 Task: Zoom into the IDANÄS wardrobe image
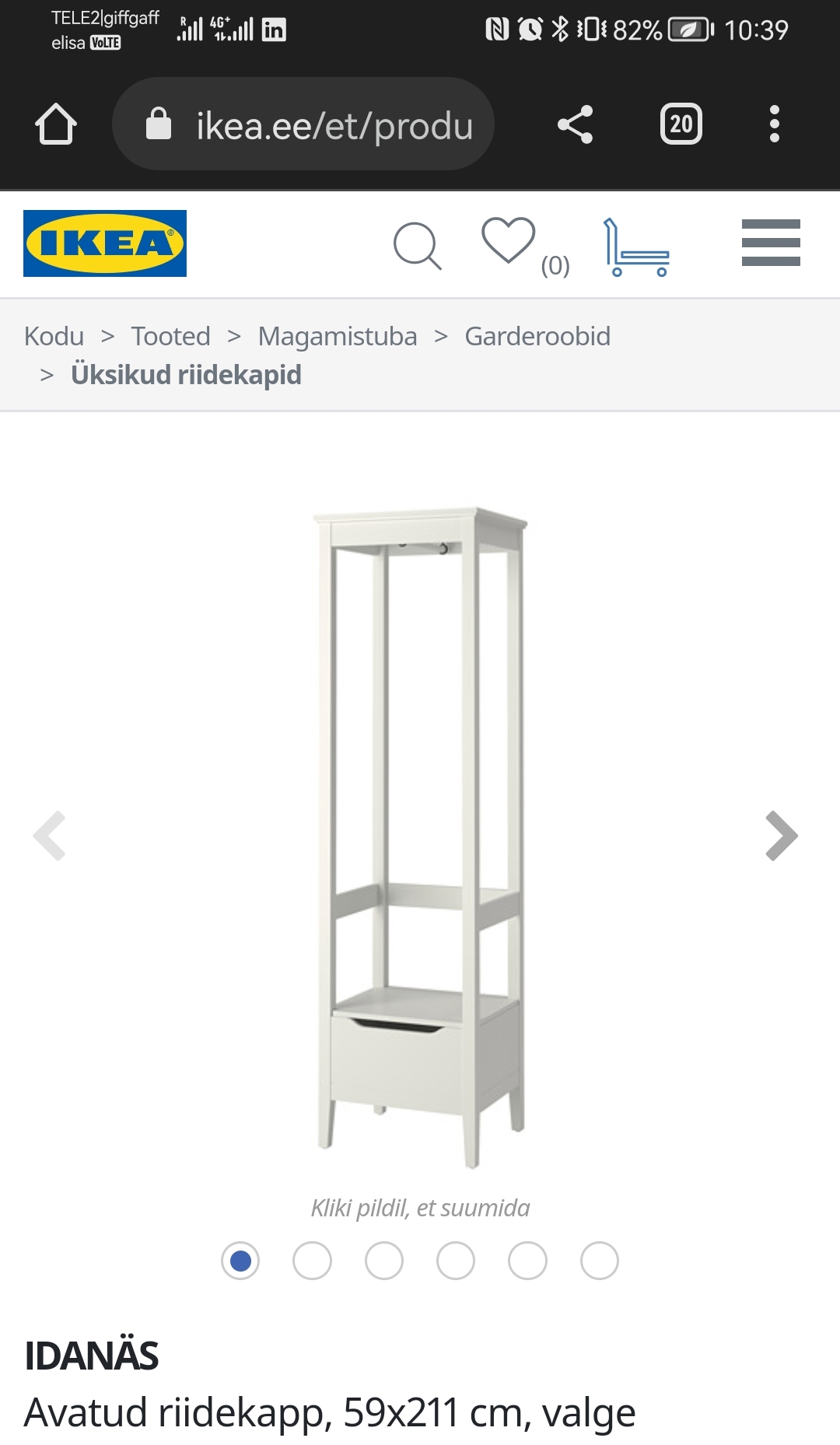[x=420, y=836]
